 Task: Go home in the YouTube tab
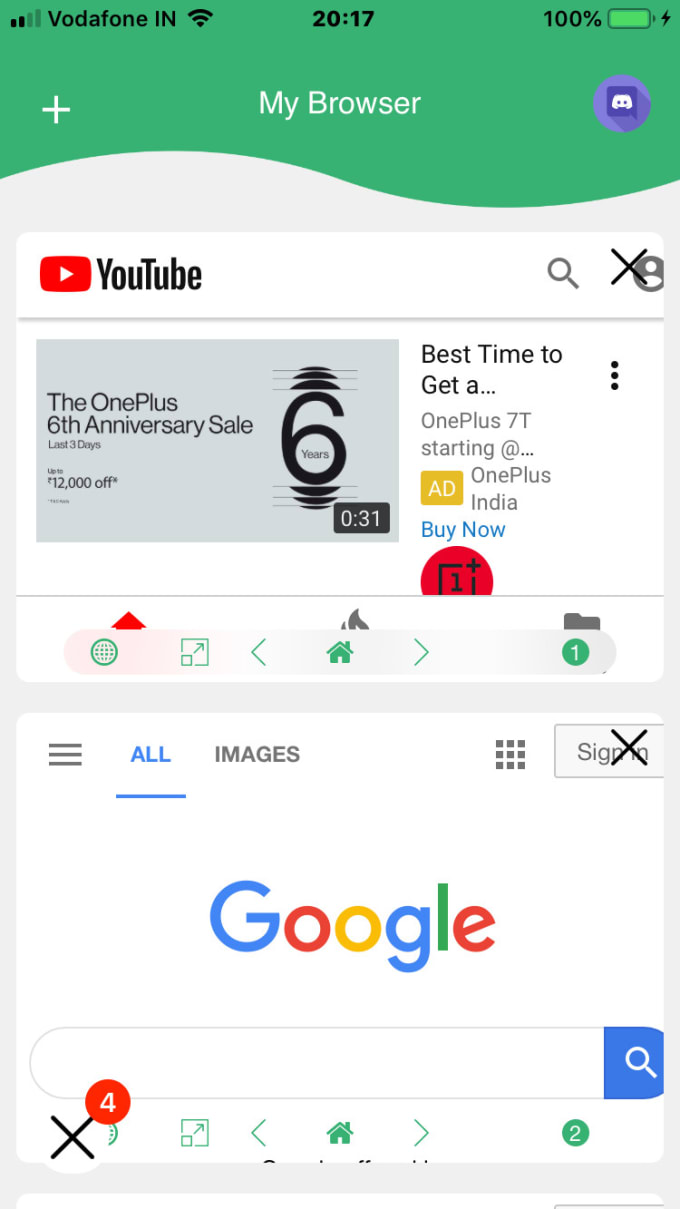(340, 653)
